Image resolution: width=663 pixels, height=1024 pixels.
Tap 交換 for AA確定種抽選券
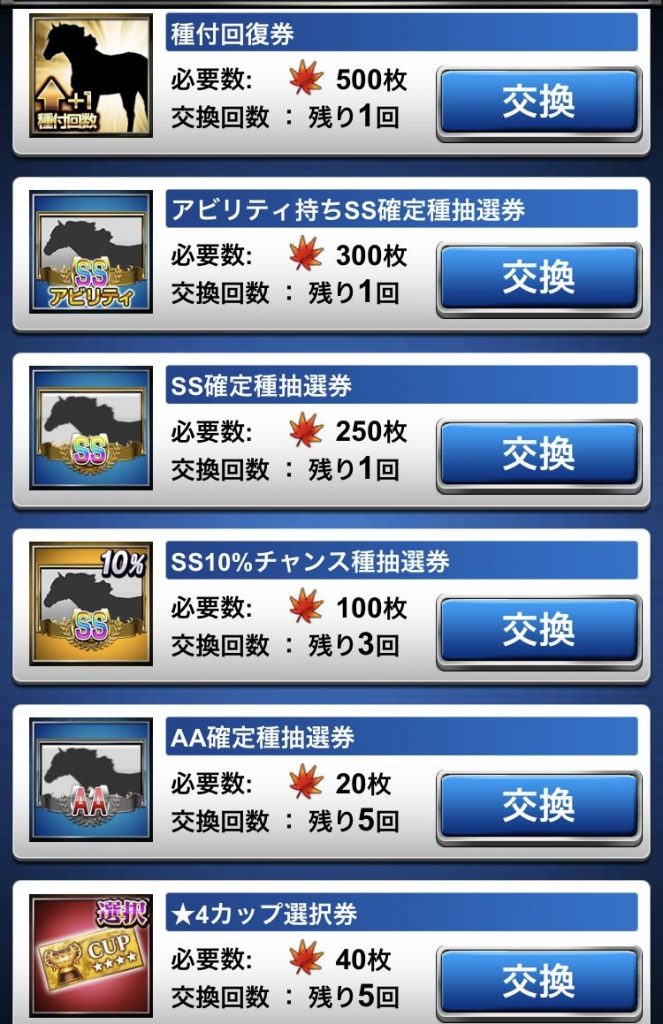point(538,805)
